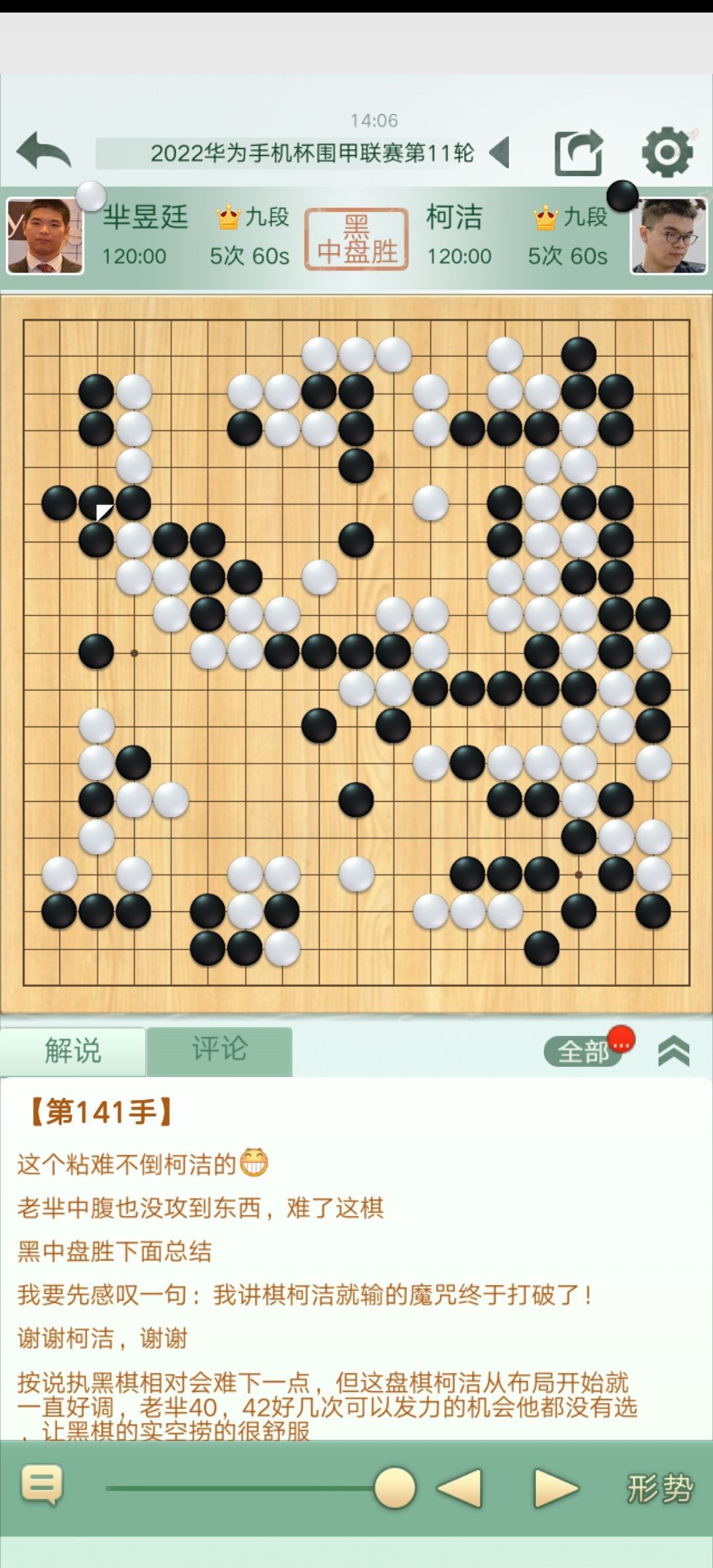
Task: Open 柯洁's player avatar
Action: (x=668, y=236)
